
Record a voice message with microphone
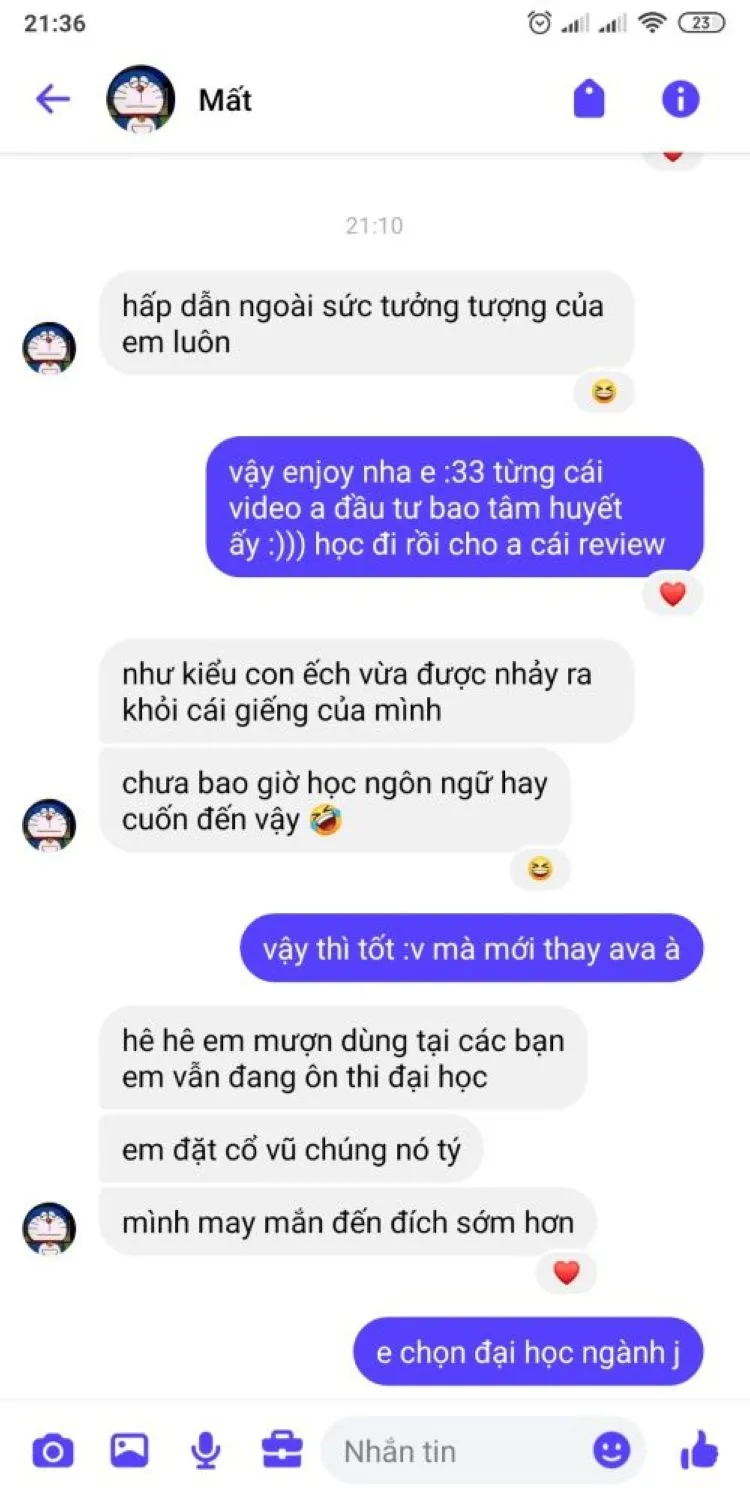click(x=206, y=1450)
